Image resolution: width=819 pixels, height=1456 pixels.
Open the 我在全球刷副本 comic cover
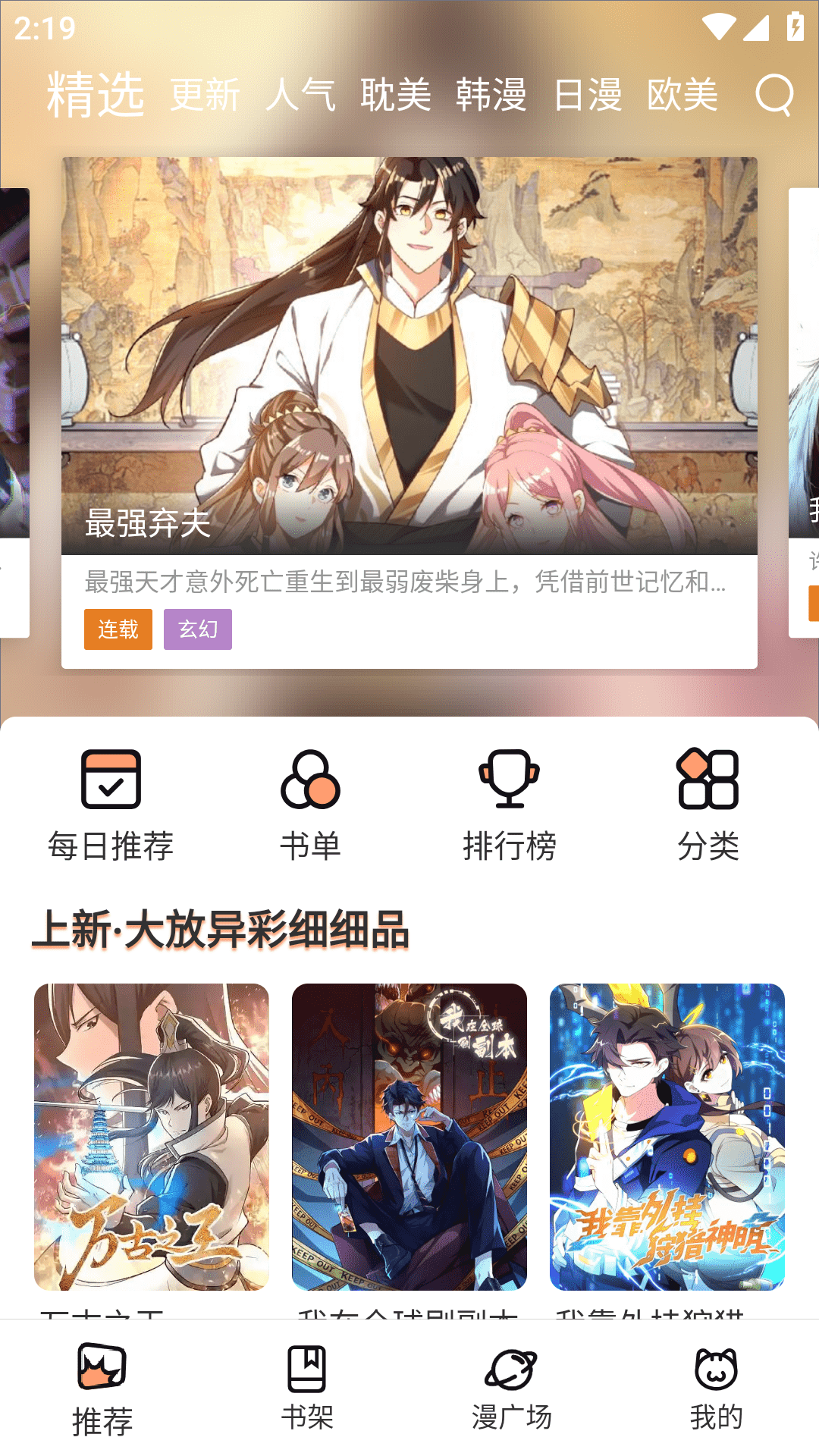point(409,1136)
